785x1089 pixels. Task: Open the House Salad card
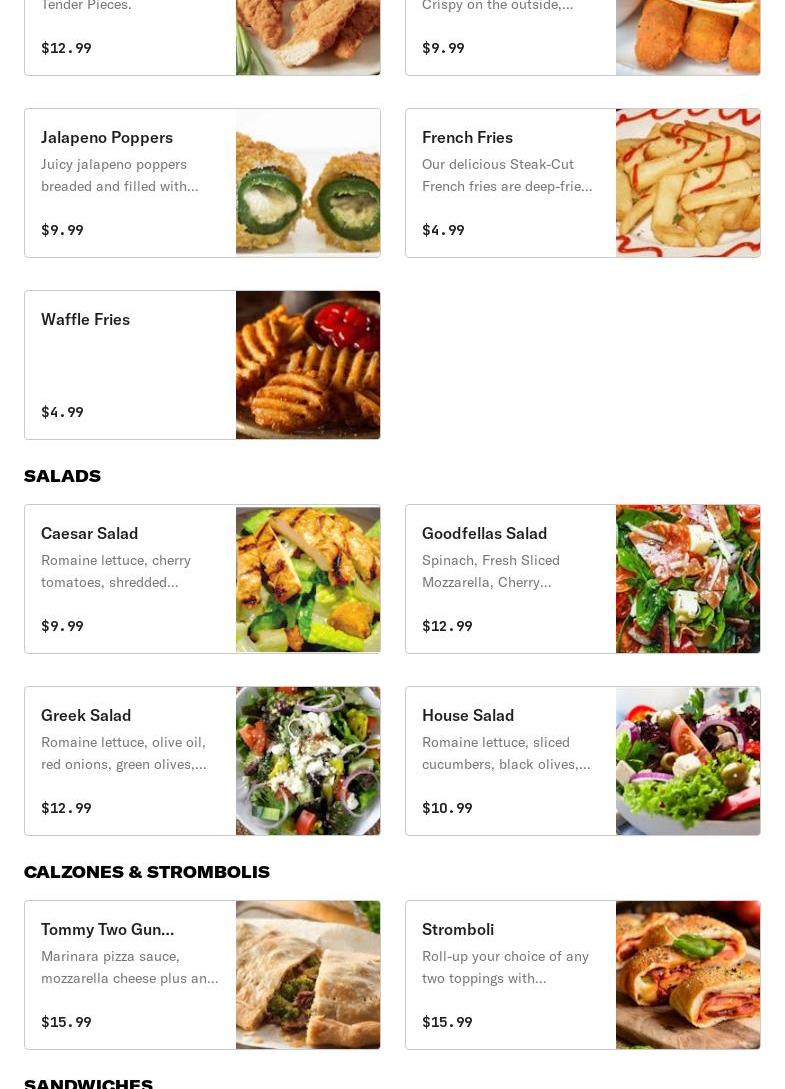[582, 761]
